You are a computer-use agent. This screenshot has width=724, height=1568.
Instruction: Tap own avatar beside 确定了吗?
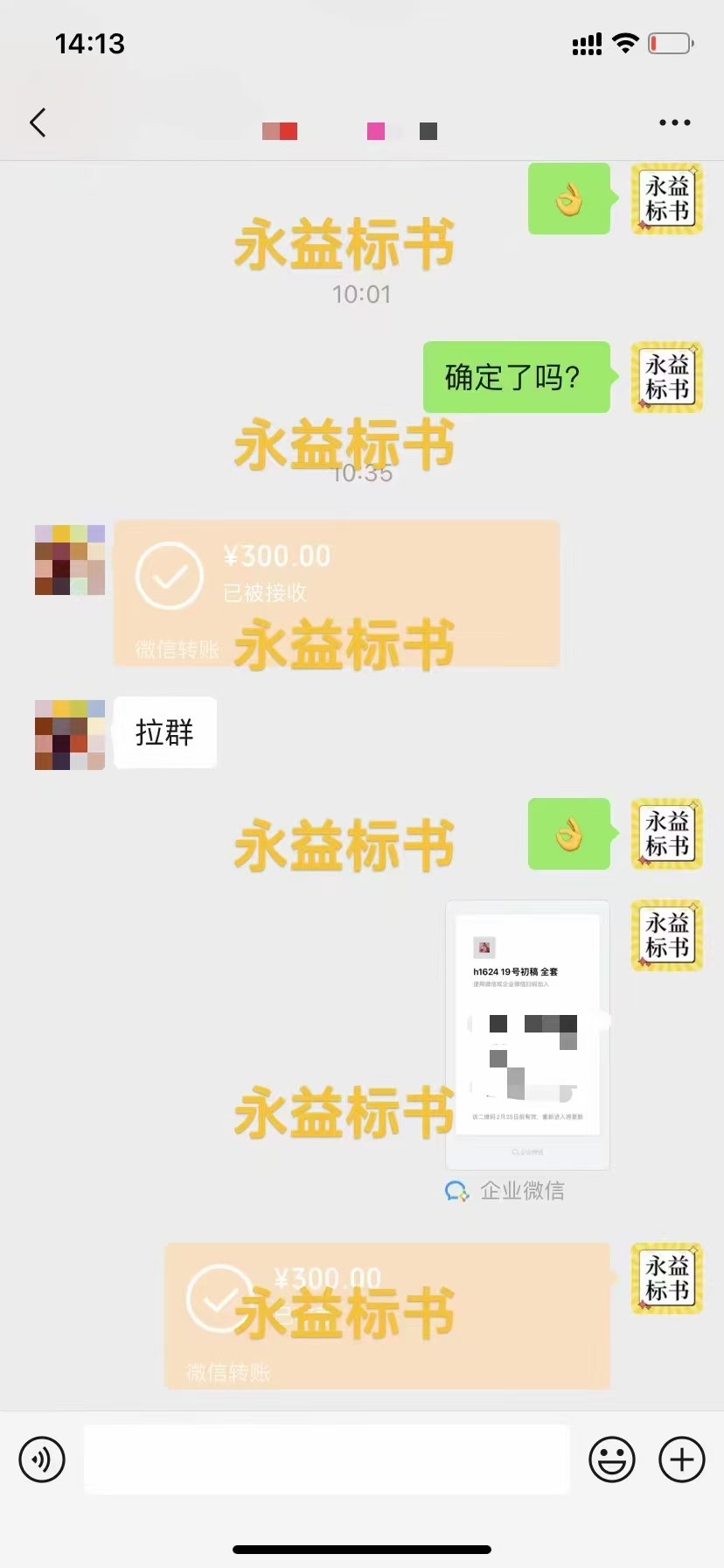coord(667,377)
